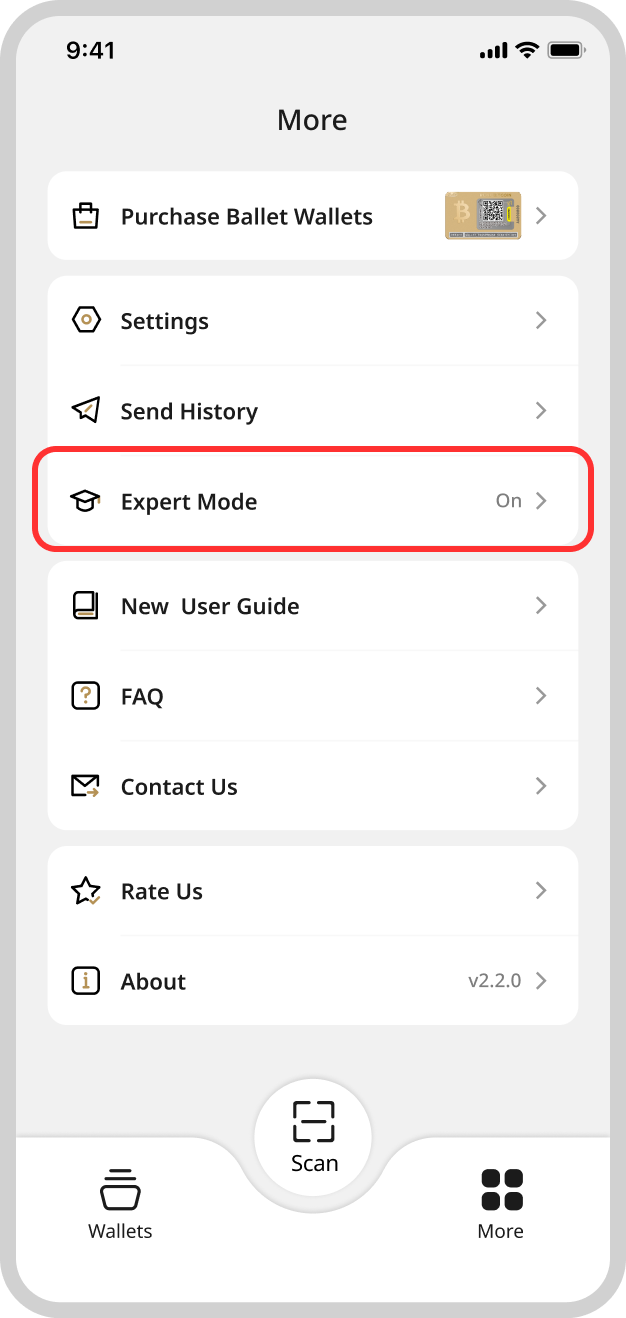626x1318 pixels.
Task: Open the Settings row
Action: [312, 321]
